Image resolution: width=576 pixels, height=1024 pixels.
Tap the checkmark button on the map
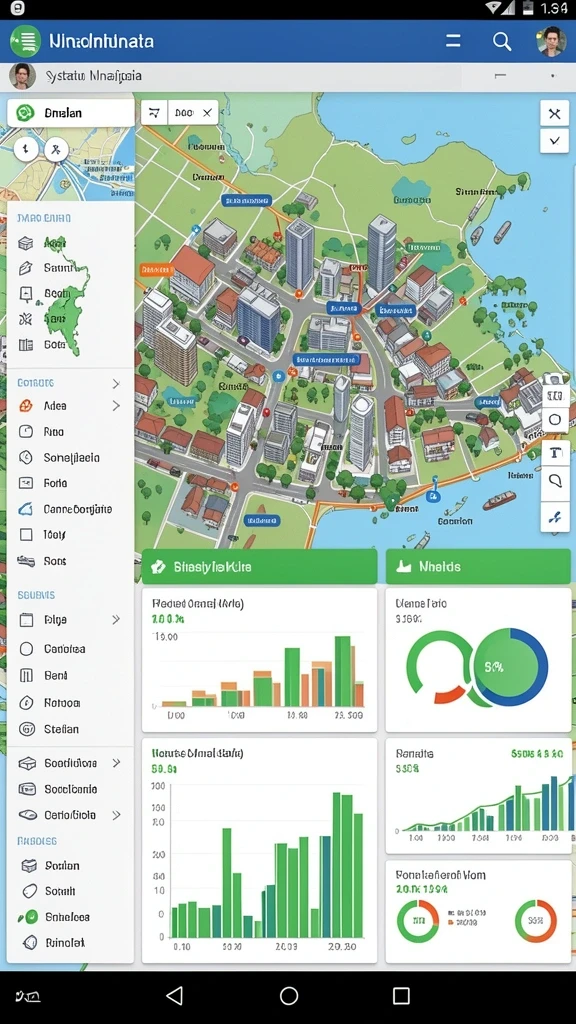554,140
